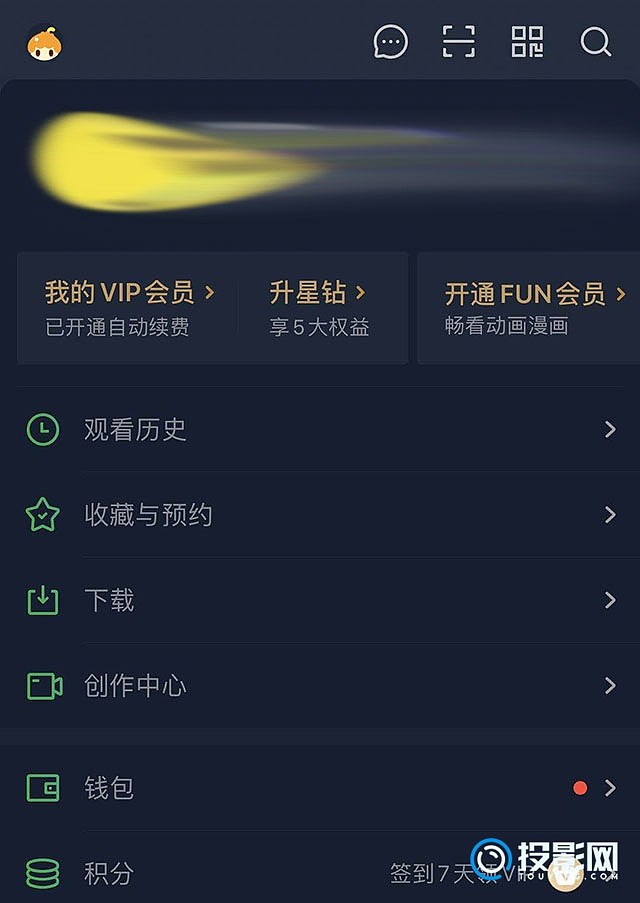Select 升星钻 upgrade option
The width and height of the screenshot is (640, 903).
(x=319, y=307)
